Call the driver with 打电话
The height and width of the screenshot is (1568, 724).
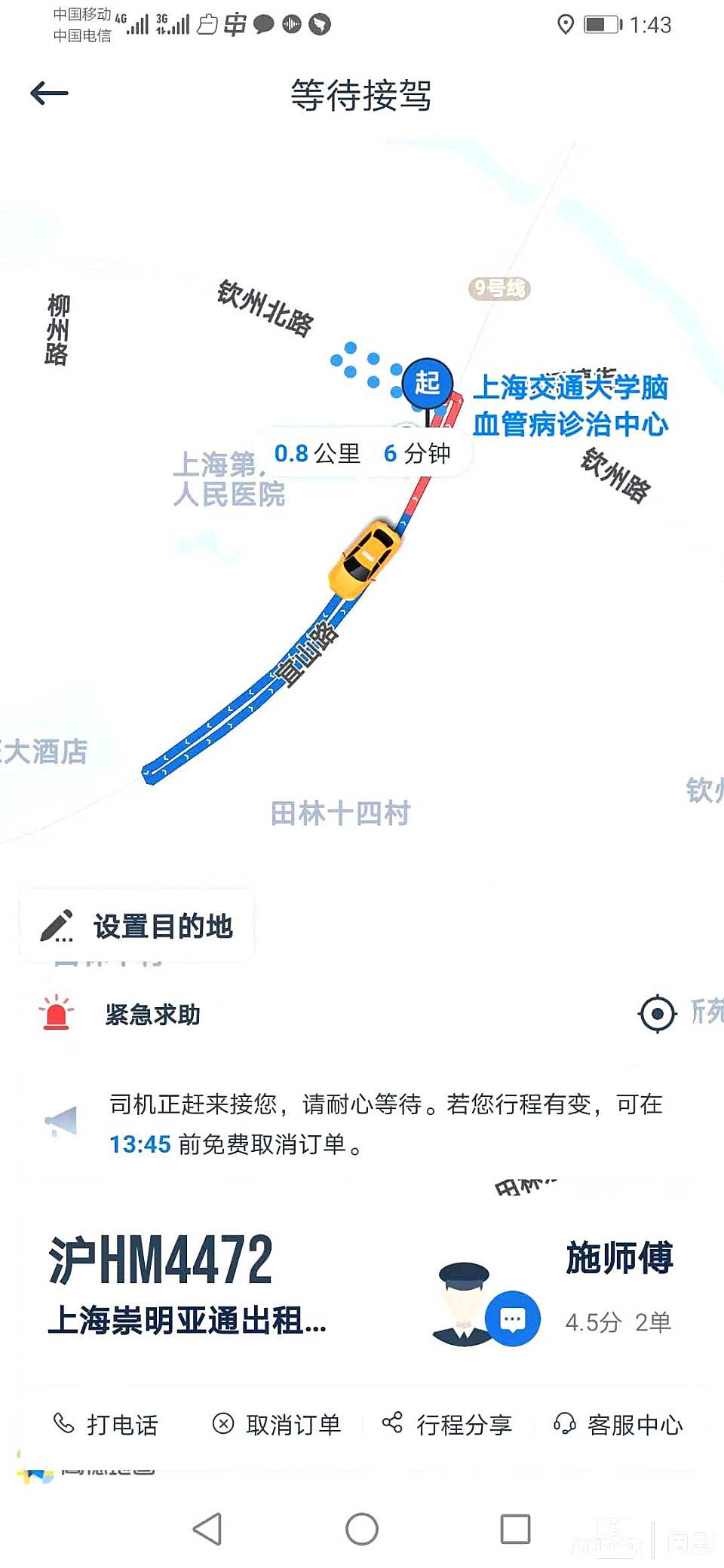tap(106, 1424)
